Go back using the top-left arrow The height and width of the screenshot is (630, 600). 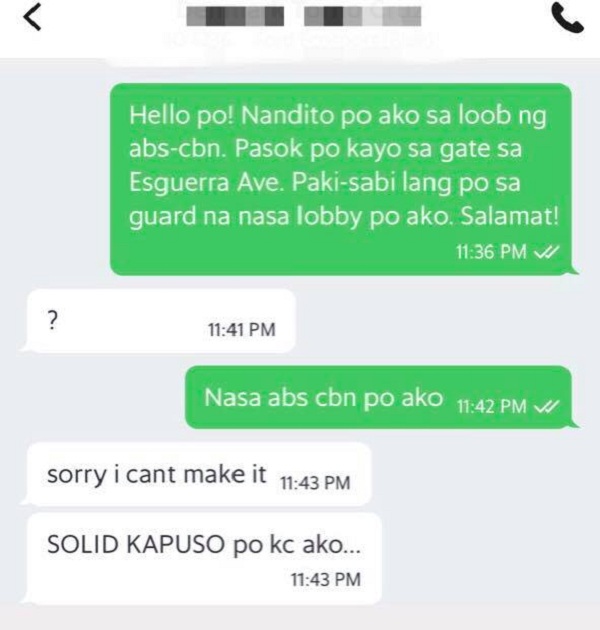pyautogui.click(x=33, y=18)
